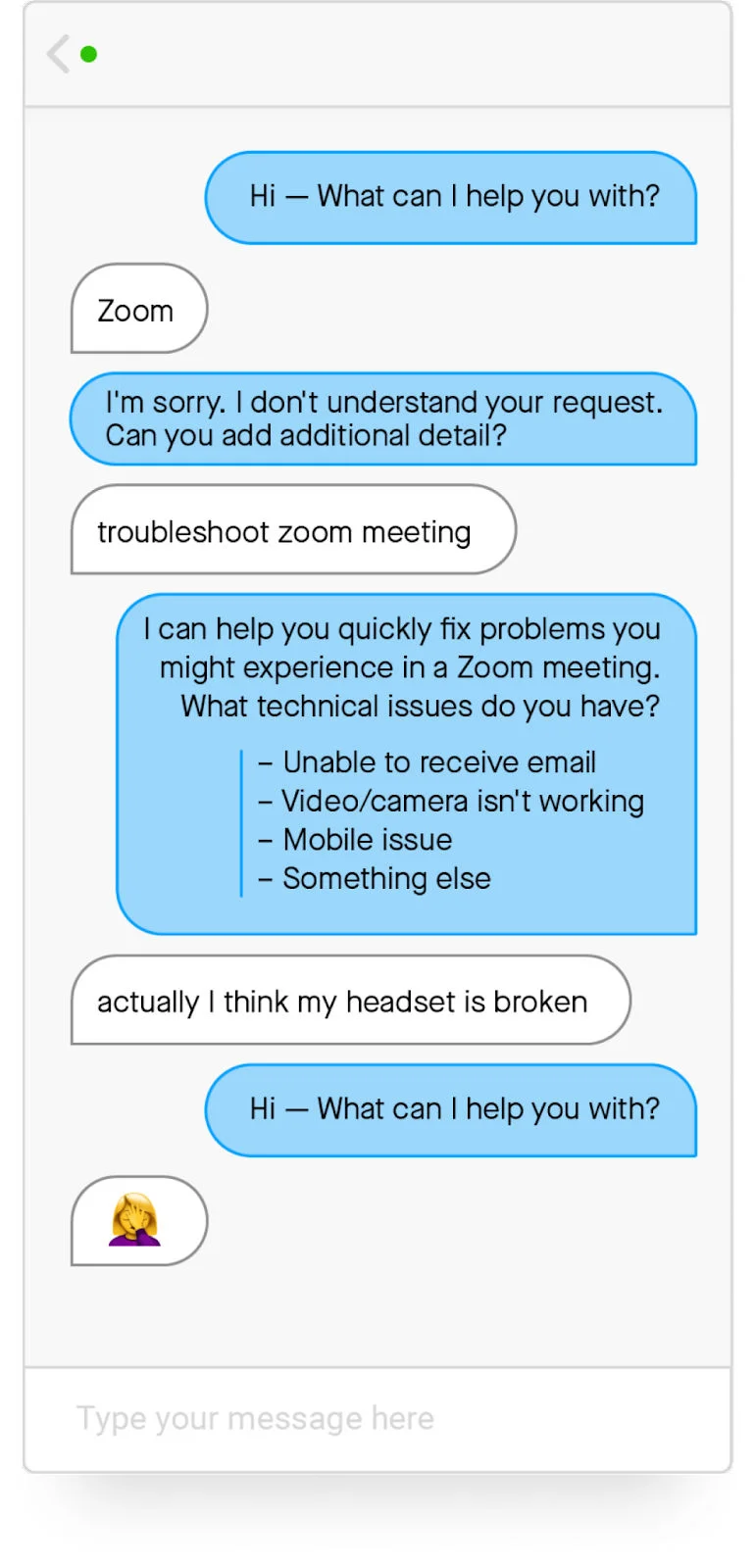Pick the 'Mobile issue' troubleshooting option

click(367, 840)
